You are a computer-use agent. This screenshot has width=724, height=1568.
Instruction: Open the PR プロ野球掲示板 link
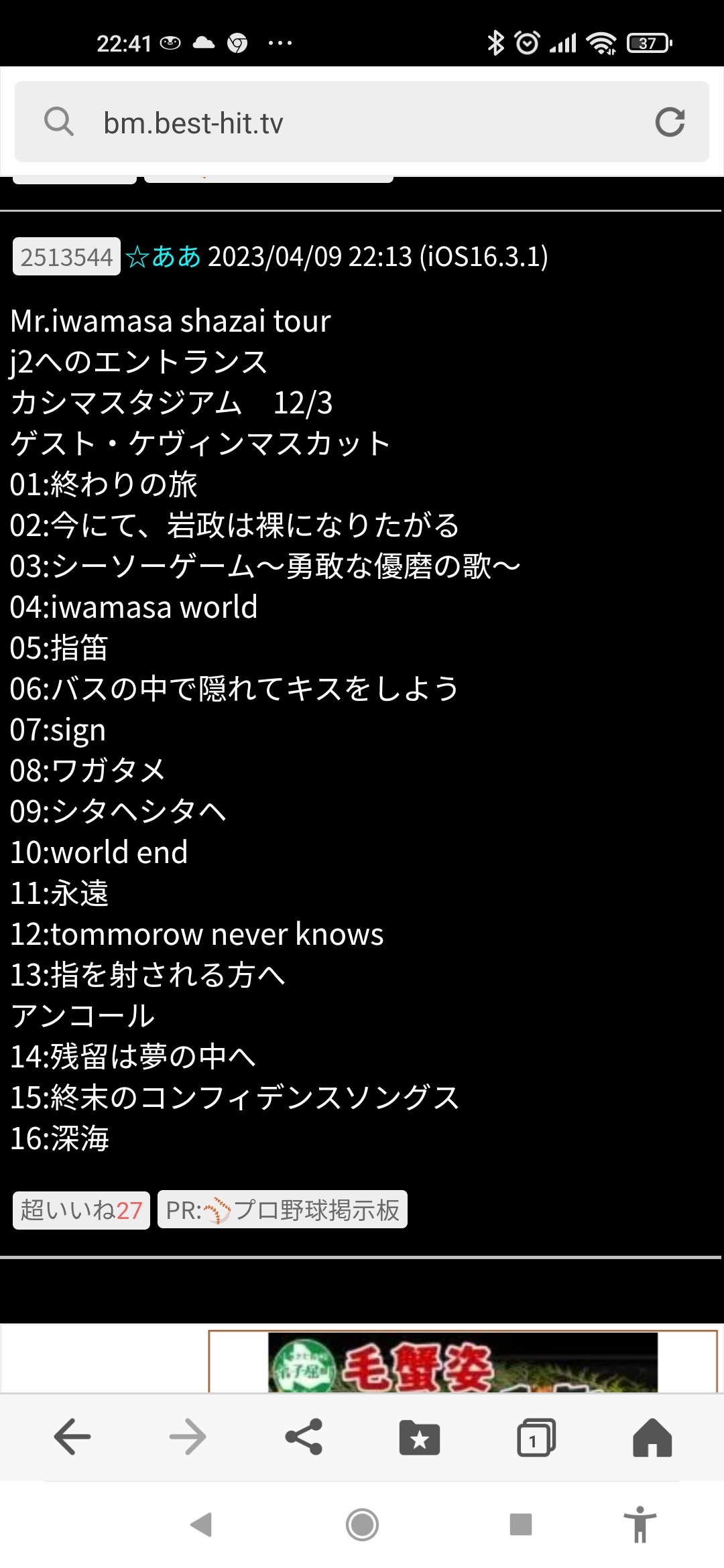pos(282,1210)
